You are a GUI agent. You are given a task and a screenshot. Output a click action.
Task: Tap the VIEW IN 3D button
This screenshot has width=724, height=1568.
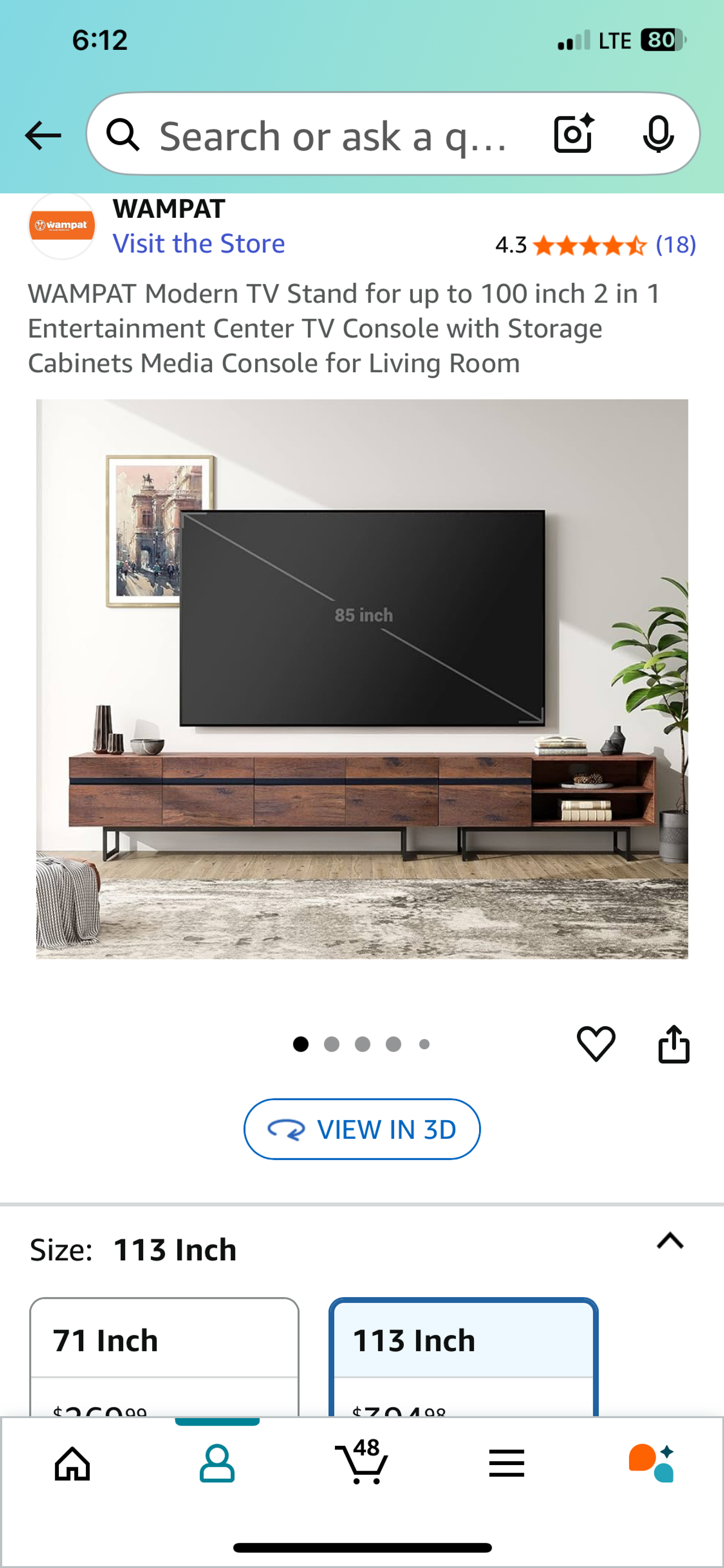[361, 1129]
